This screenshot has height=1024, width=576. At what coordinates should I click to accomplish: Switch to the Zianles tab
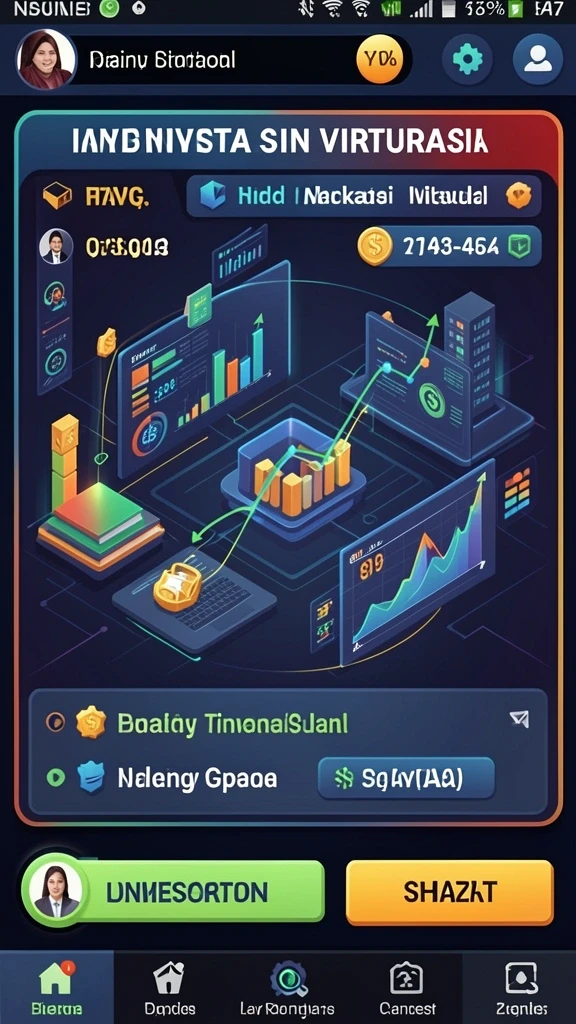pyautogui.click(x=521, y=987)
